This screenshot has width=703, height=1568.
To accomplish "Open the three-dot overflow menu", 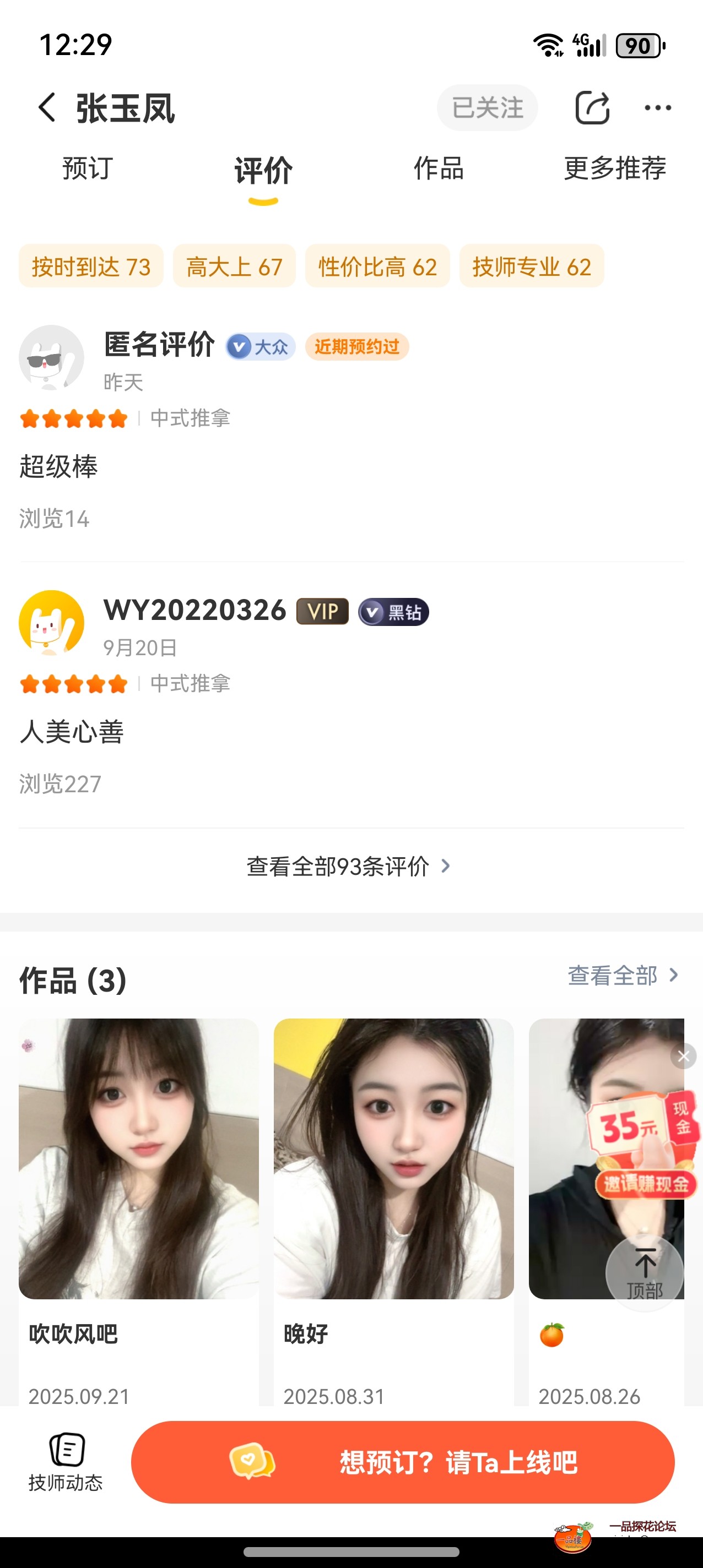I will pyautogui.click(x=658, y=108).
